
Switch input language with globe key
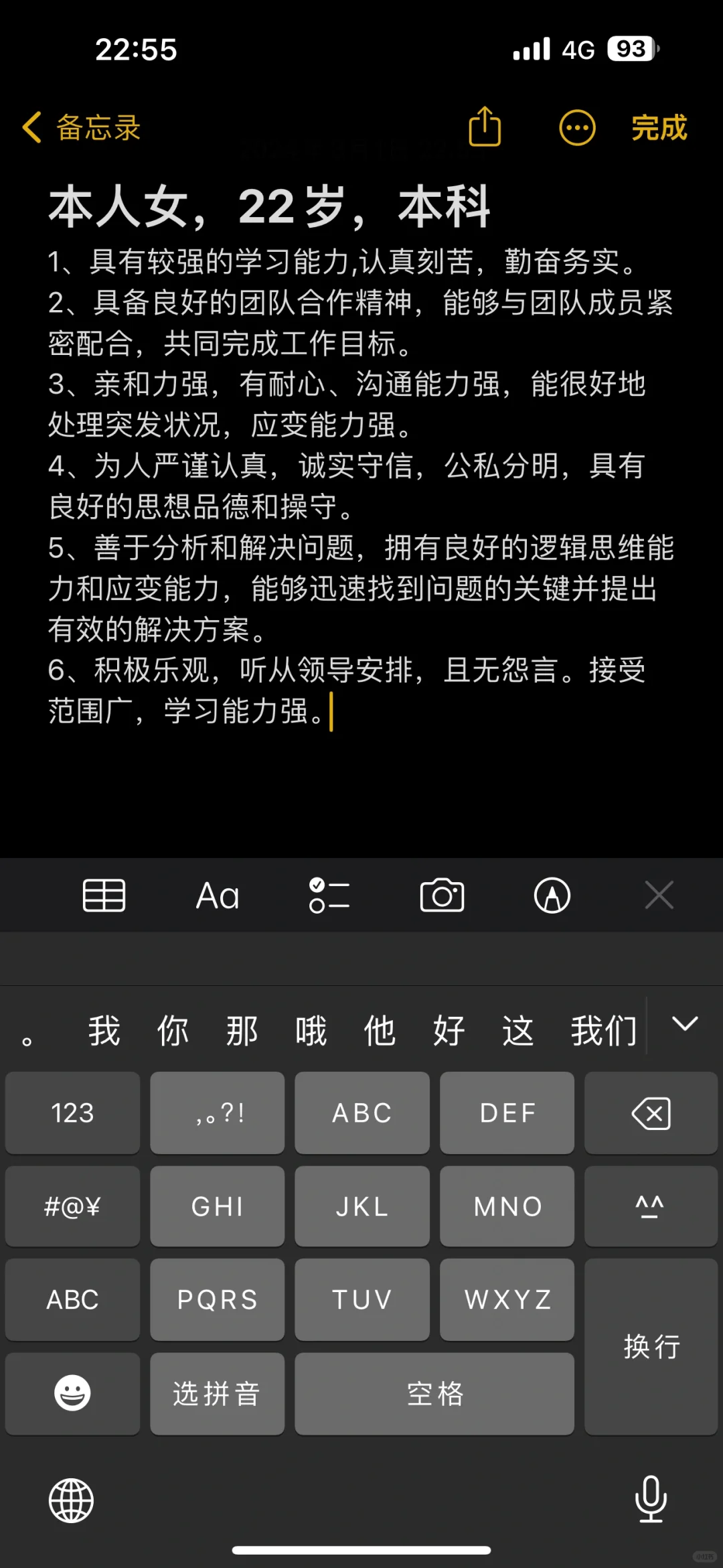pos(72,1500)
